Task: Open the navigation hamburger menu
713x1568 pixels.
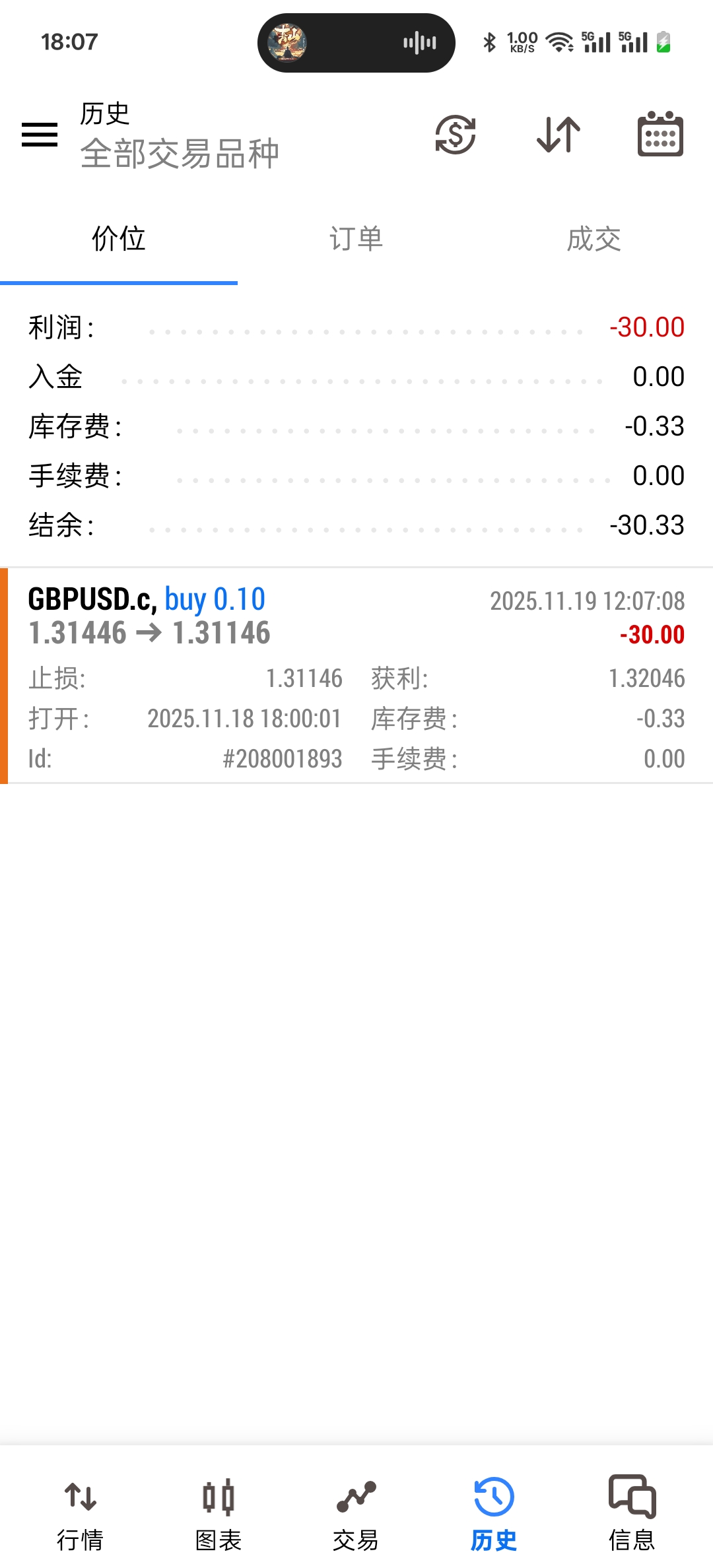Action: (x=41, y=135)
